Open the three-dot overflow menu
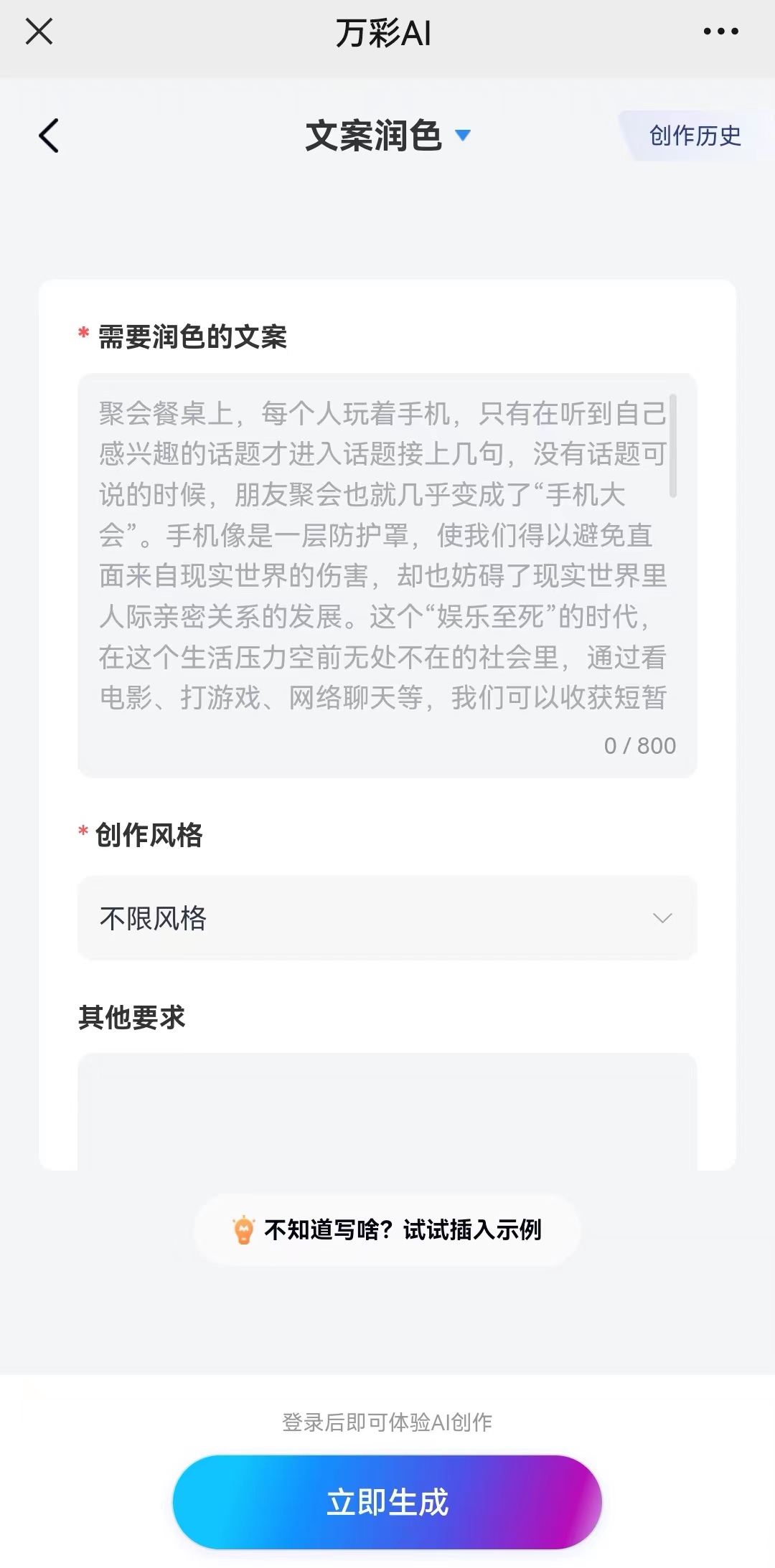The height and width of the screenshot is (1568, 775). pyautogui.click(x=720, y=32)
